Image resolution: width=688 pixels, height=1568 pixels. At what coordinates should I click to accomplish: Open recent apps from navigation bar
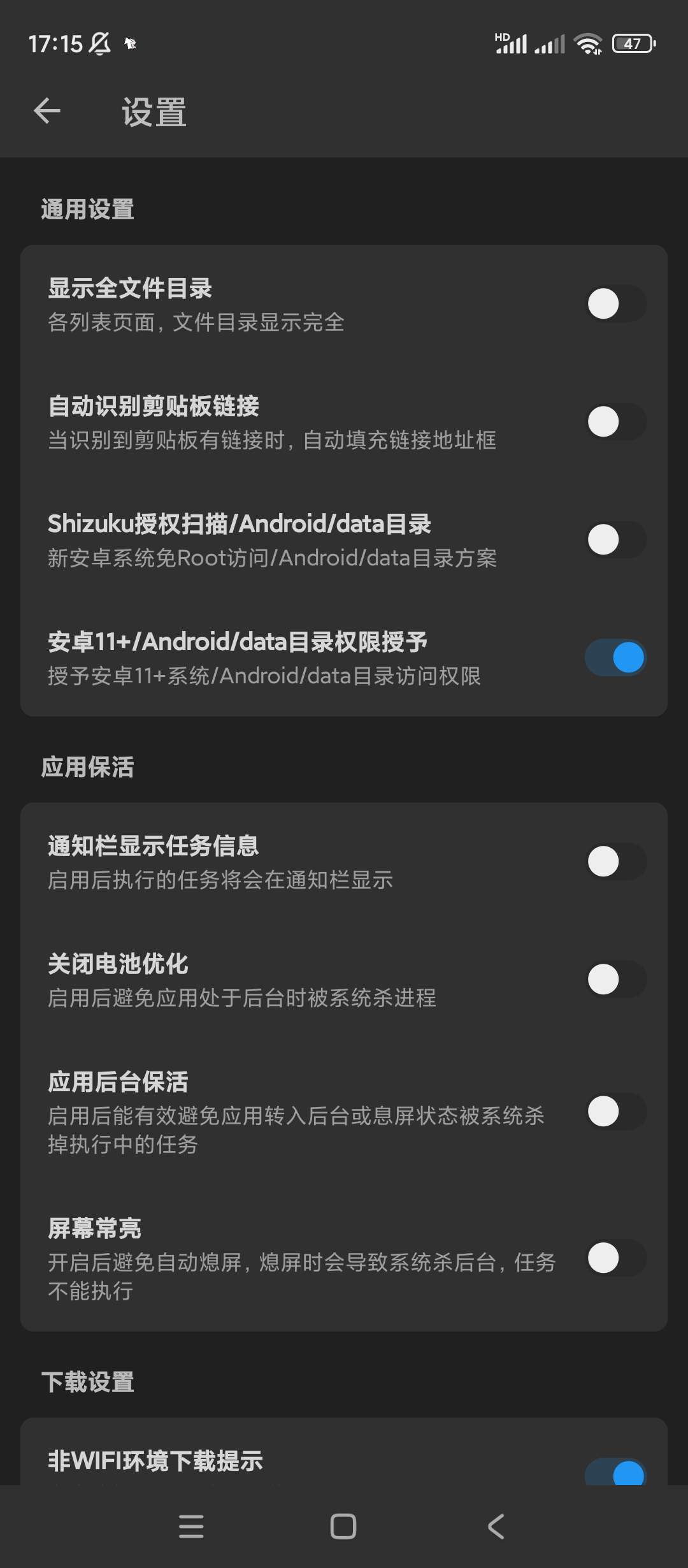pos(191,1527)
